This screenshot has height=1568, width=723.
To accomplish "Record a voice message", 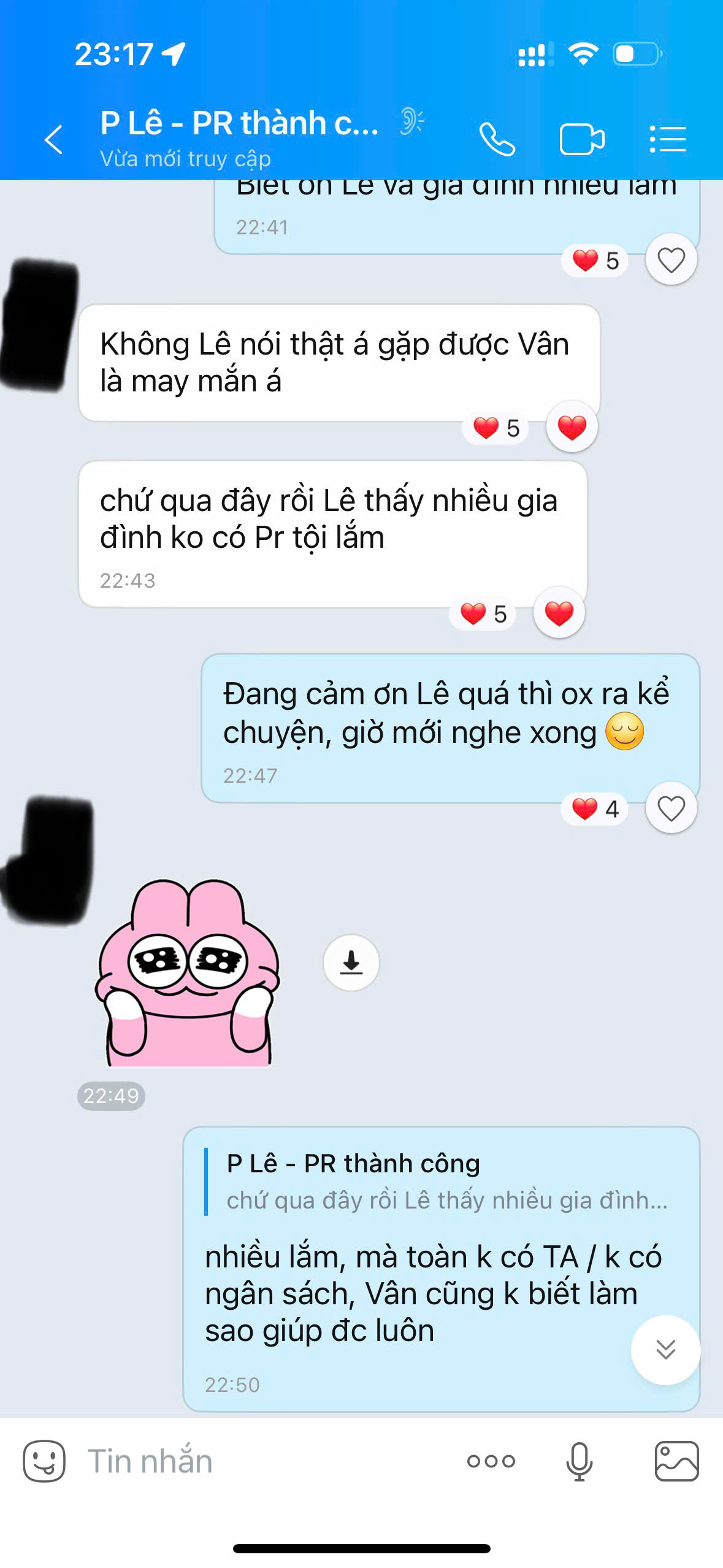I will tap(579, 1461).
